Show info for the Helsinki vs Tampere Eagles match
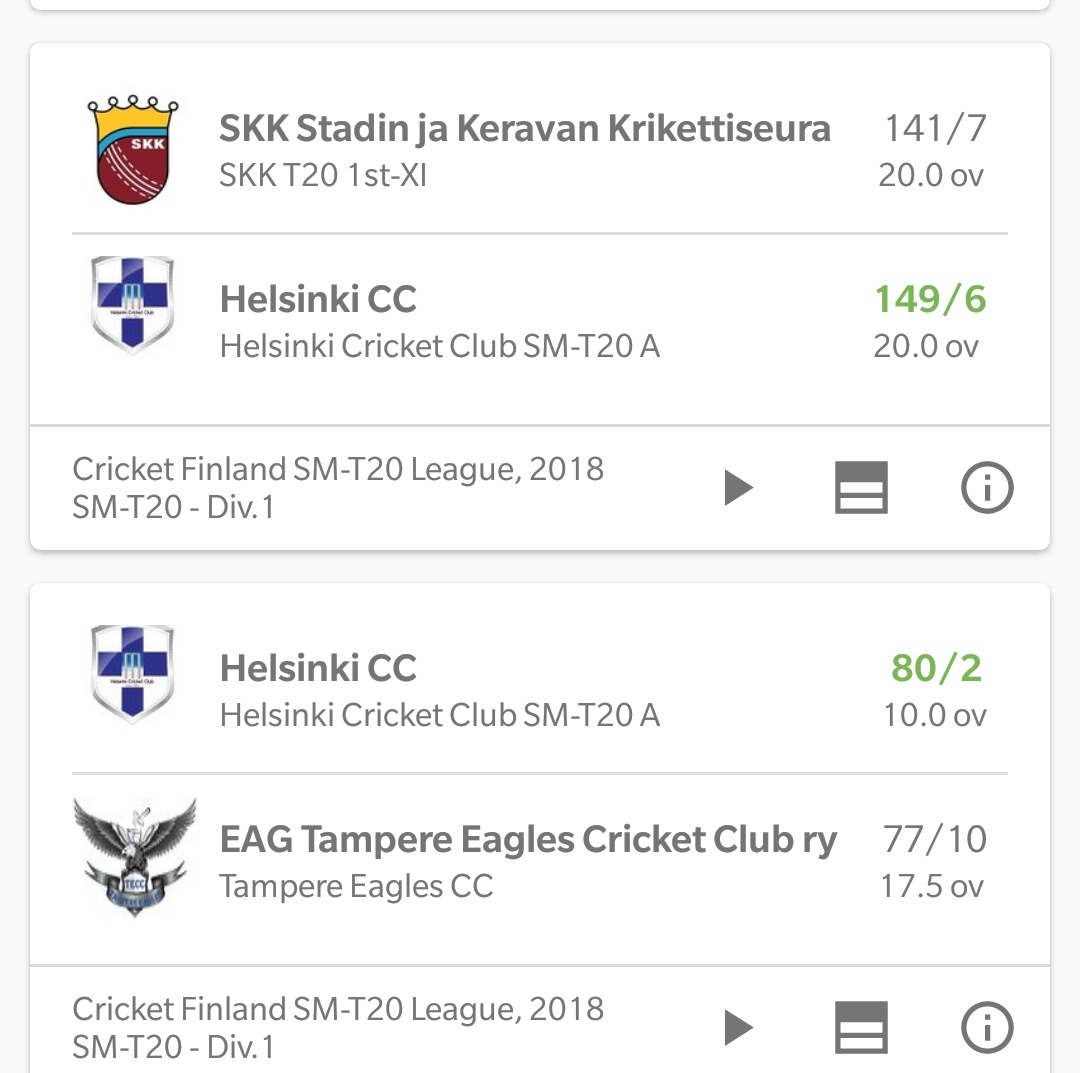1080x1073 pixels. pyautogui.click(x=987, y=1027)
